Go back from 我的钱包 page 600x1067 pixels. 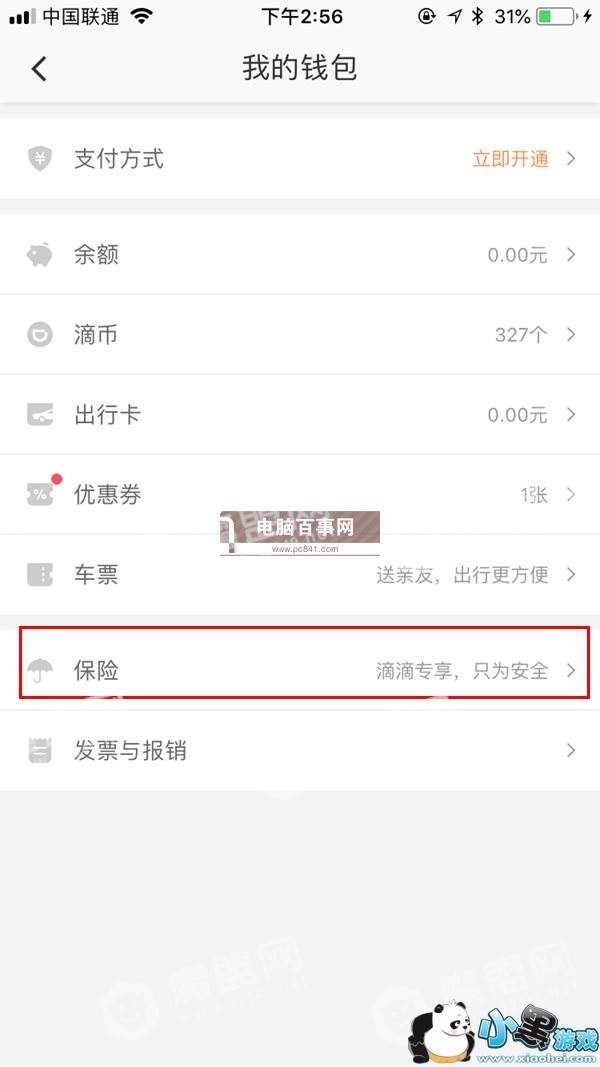pyautogui.click(x=39, y=69)
